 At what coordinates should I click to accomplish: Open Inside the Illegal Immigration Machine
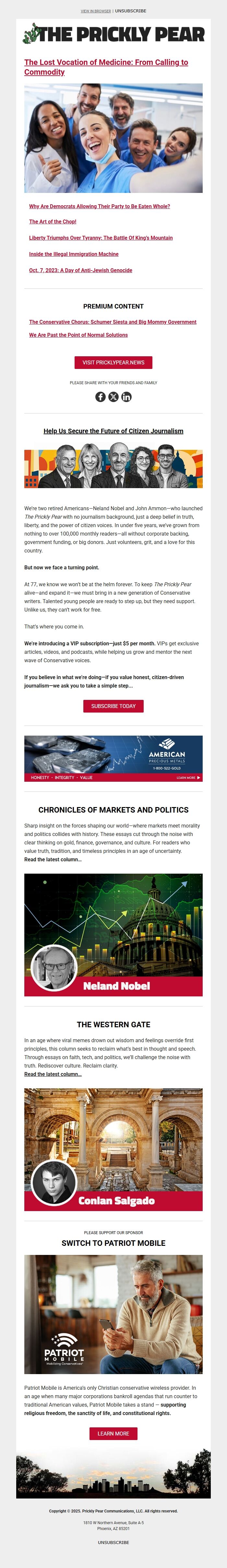(x=74, y=254)
